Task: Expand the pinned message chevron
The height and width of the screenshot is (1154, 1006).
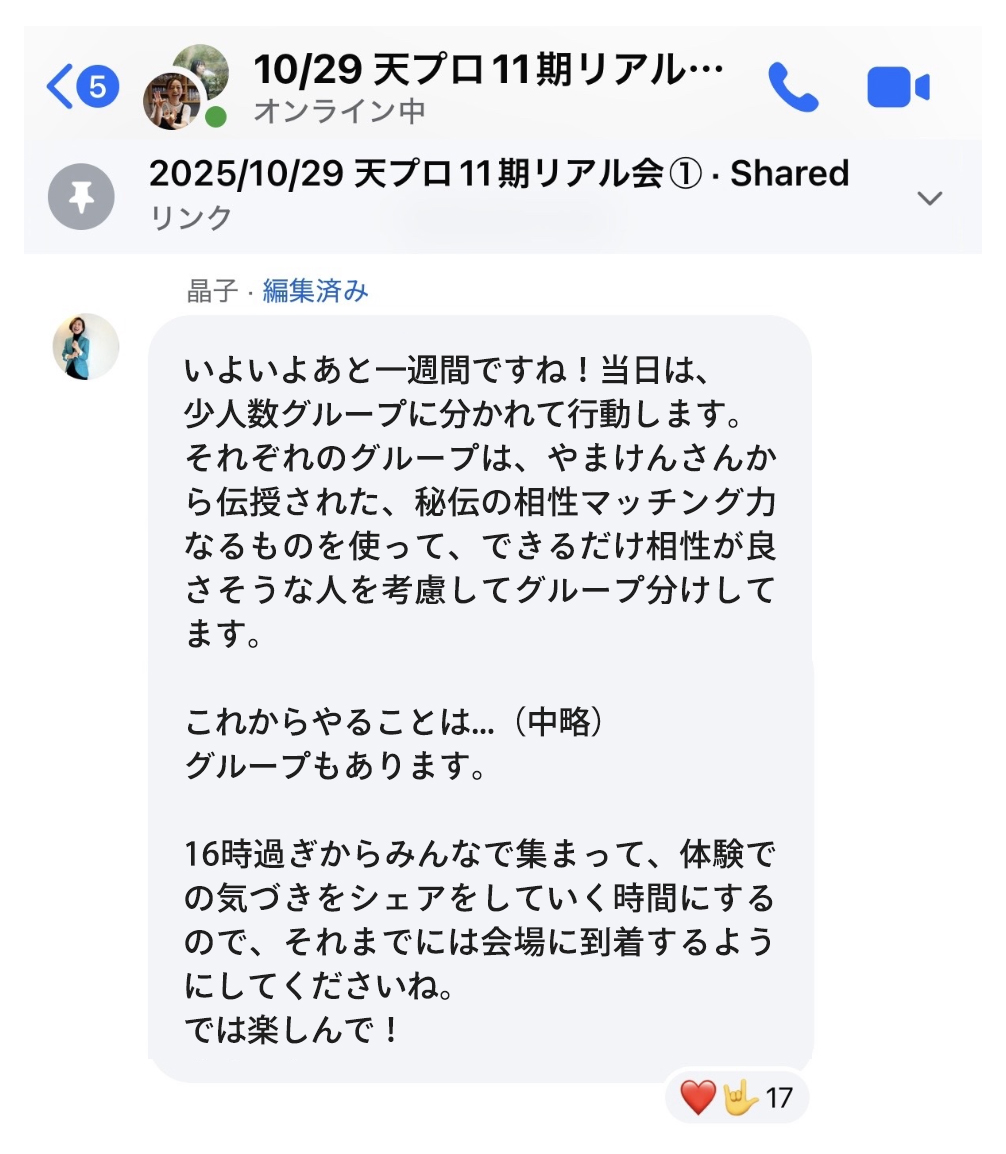Action: coord(930,198)
